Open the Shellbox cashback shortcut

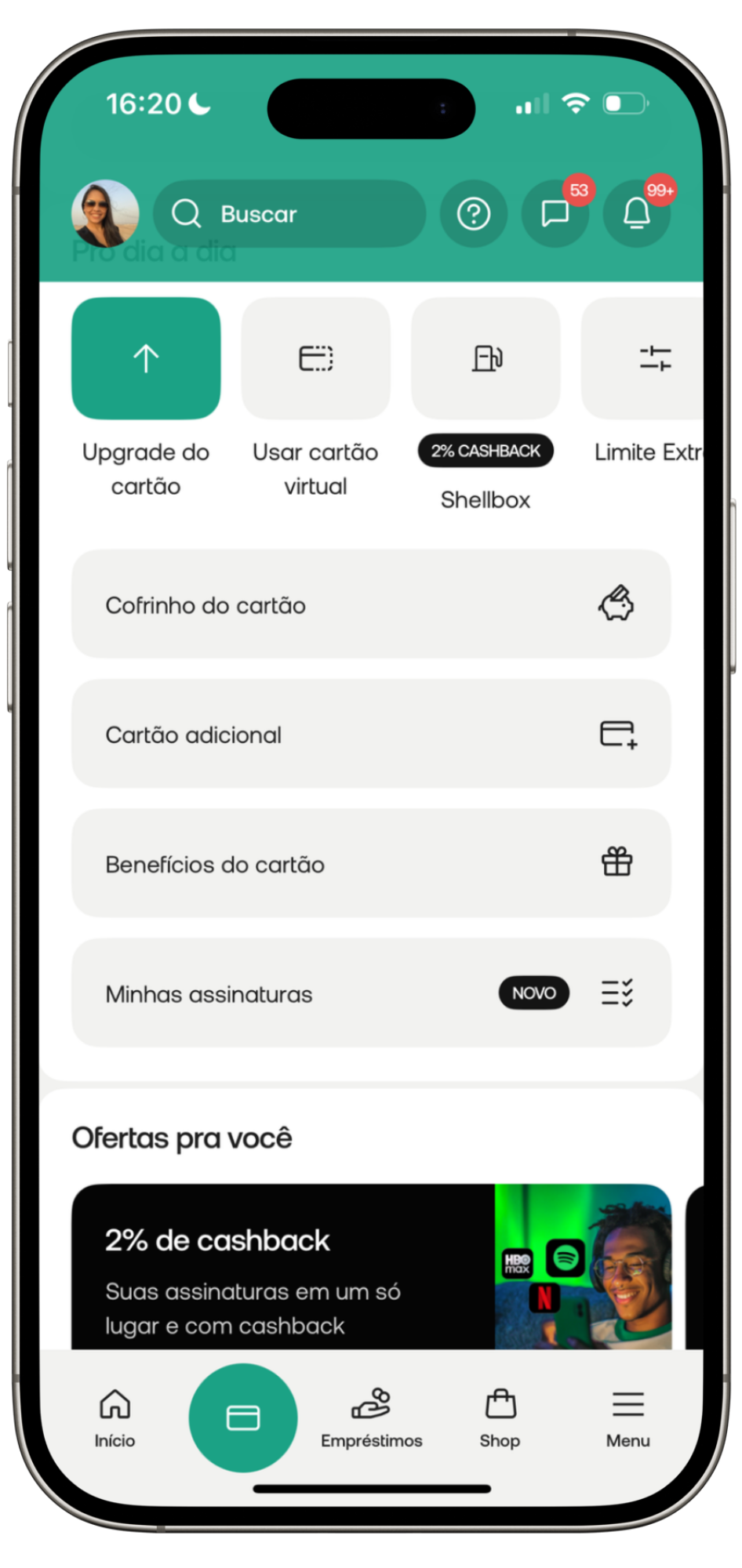(x=486, y=359)
